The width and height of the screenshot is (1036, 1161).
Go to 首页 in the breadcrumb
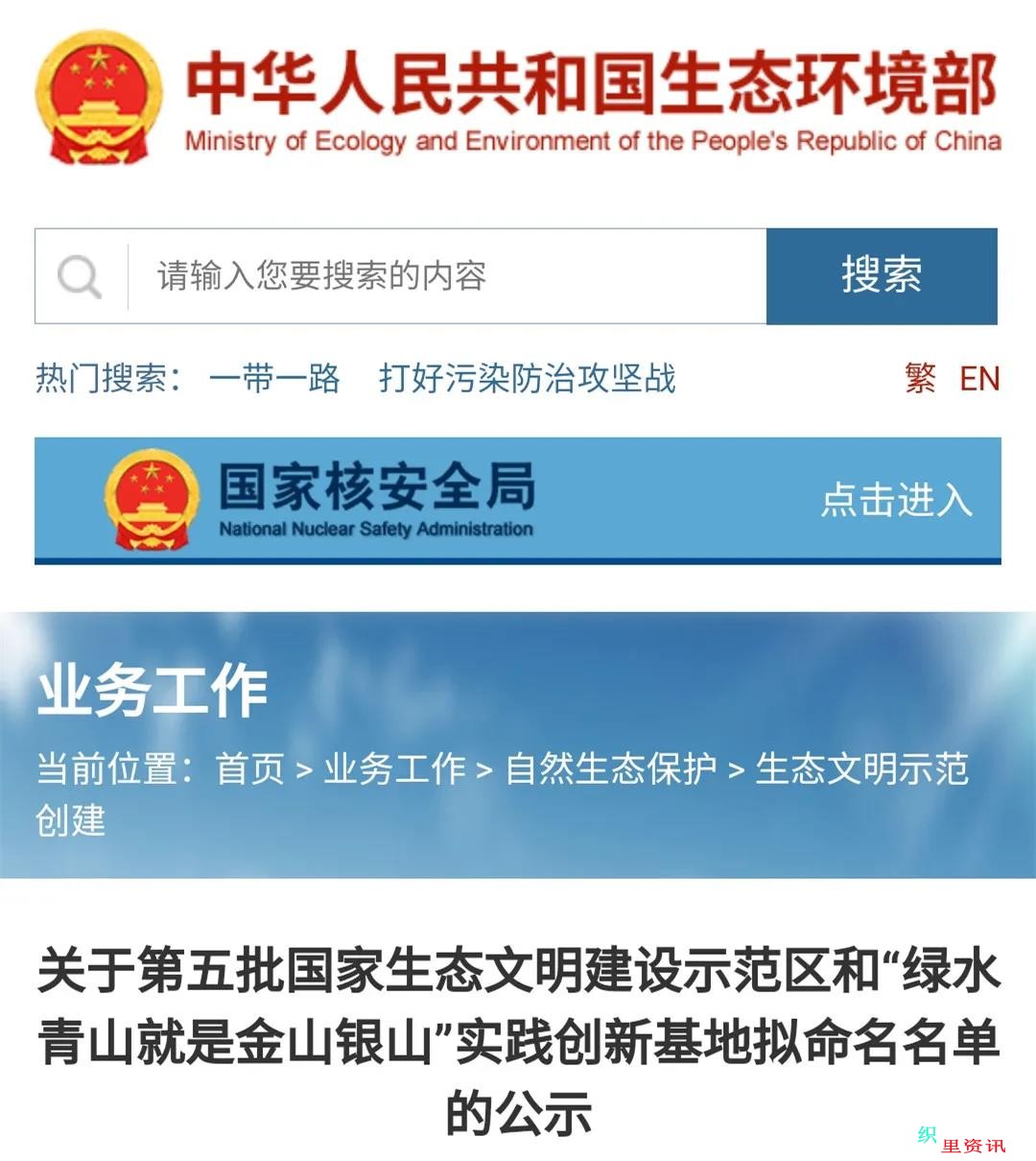click(x=249, y=769)
